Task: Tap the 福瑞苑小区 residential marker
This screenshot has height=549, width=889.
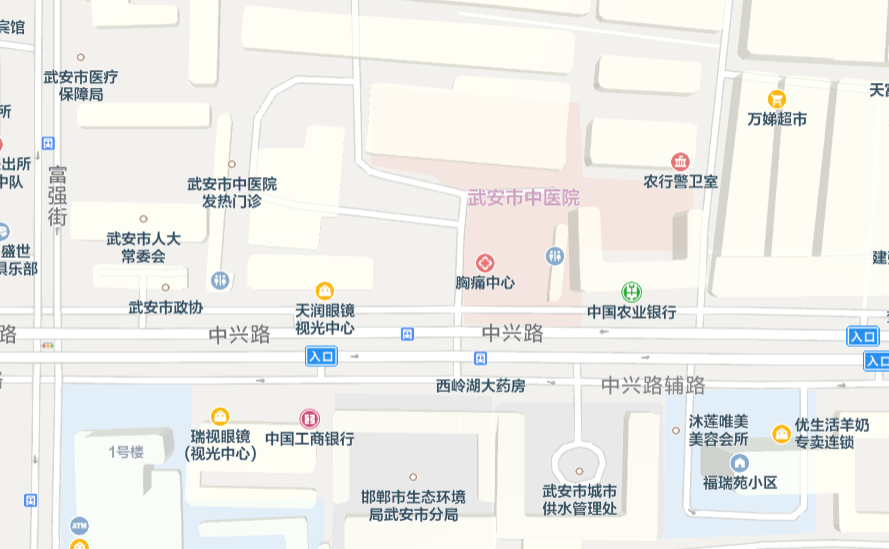Action: tap(740, 463)
